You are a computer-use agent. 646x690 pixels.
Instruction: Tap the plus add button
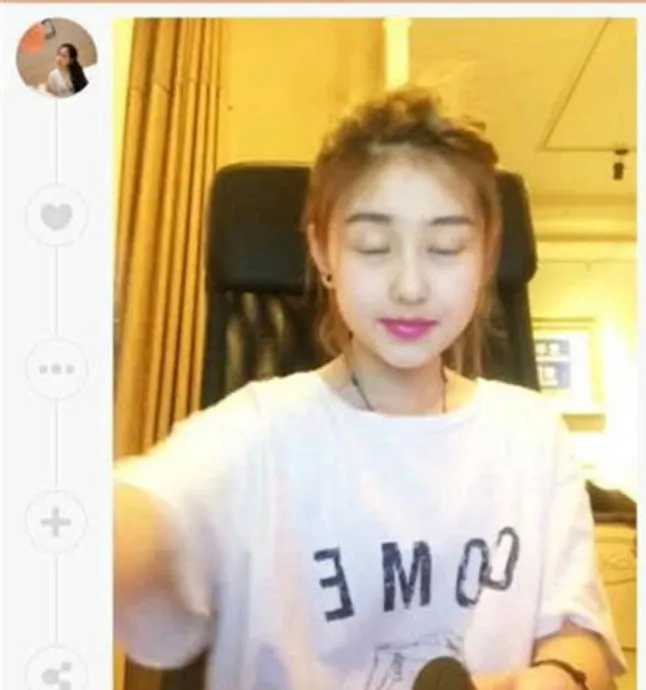(56, 521)
